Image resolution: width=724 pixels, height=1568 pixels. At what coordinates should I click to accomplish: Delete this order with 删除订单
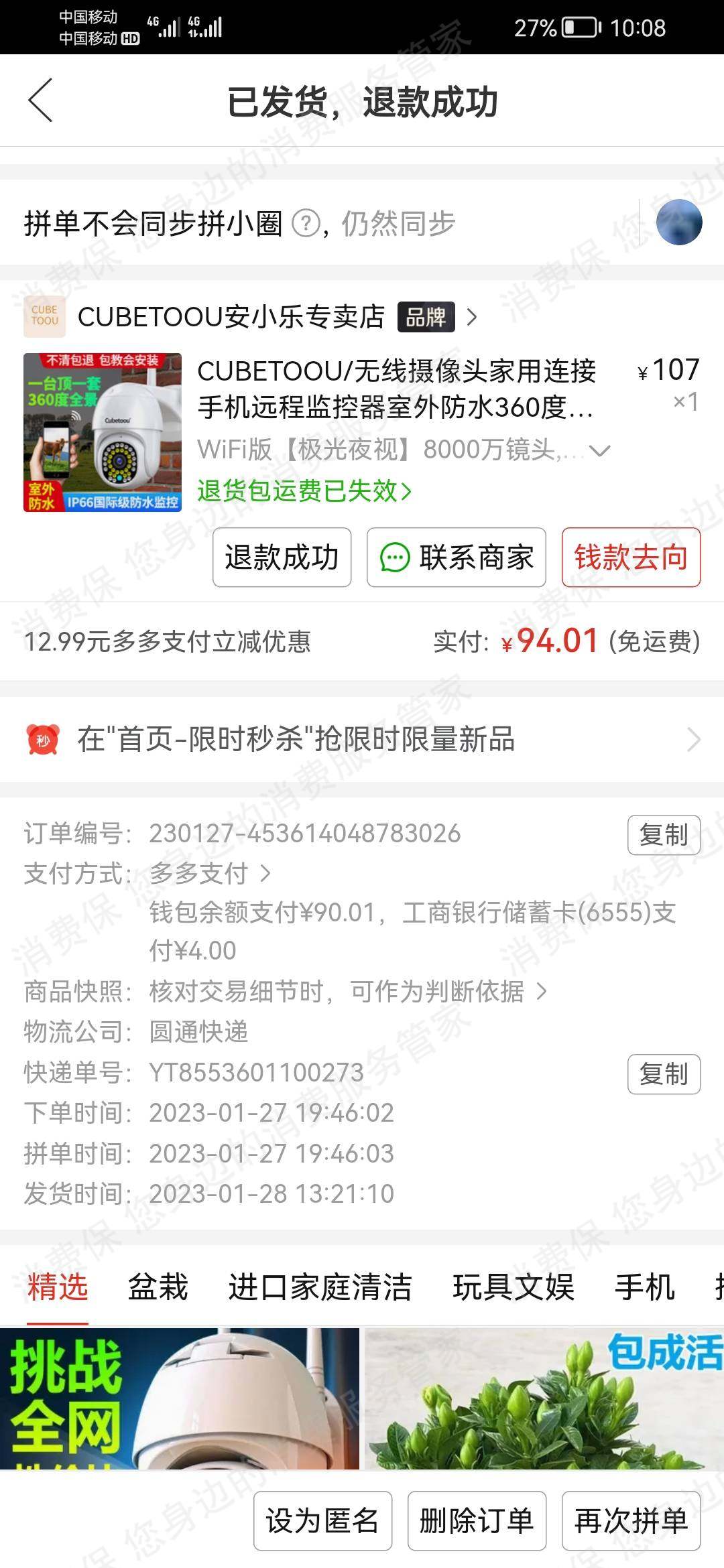[477, 1520]
